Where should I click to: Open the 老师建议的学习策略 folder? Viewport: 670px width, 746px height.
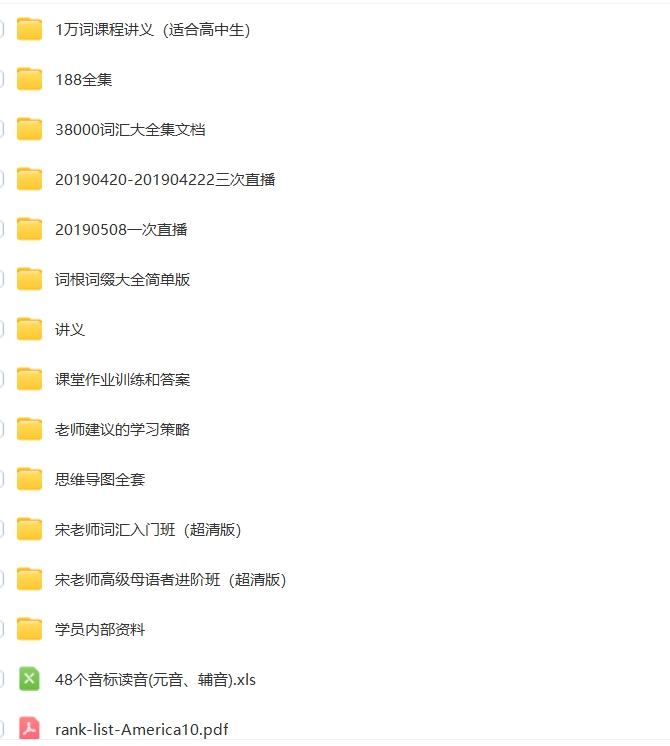(x=122, y=430)
